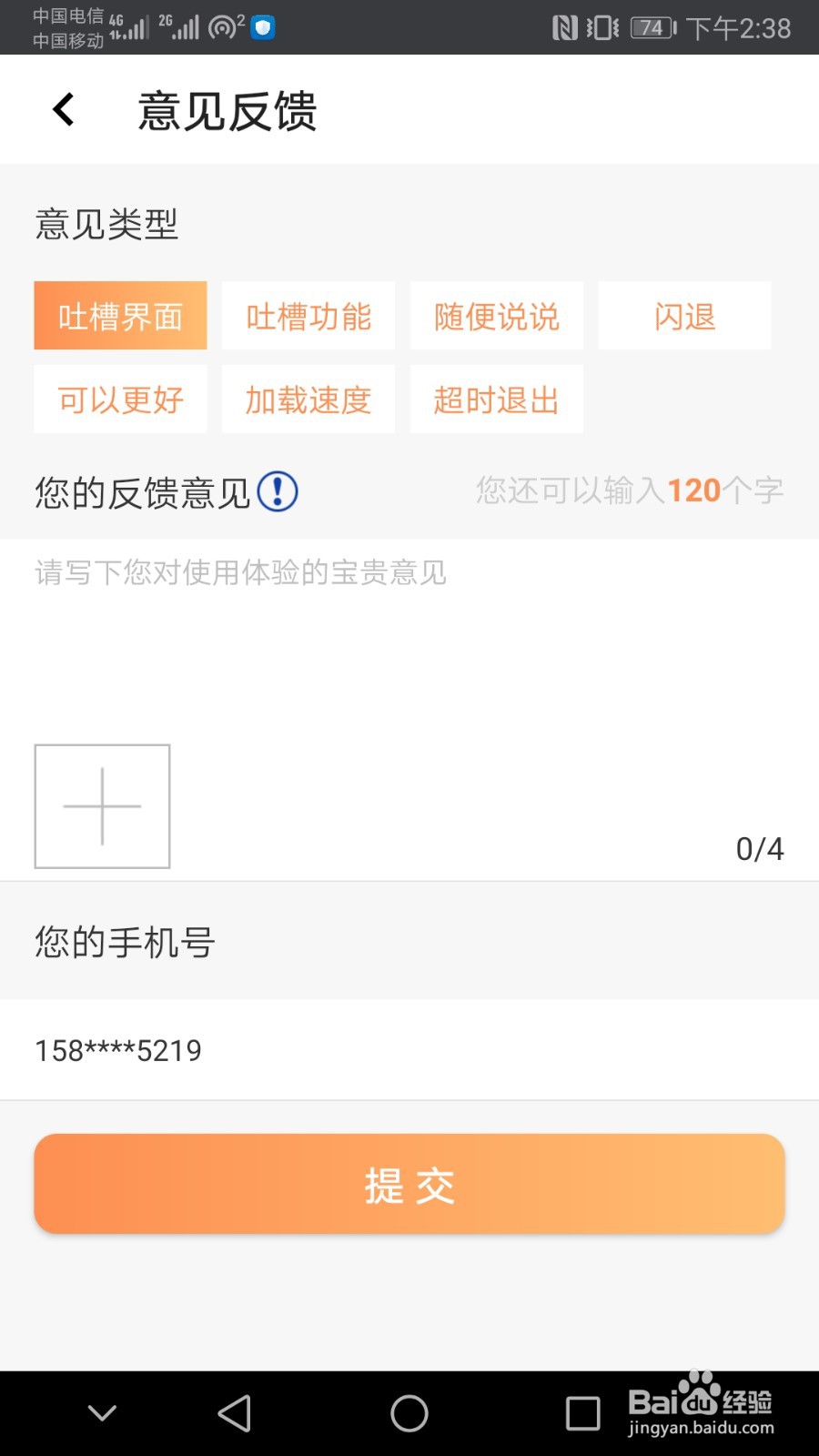Select the 吐槽功能 feedback type
This screenshot has height=1456, width=819.
click(x=308, y=316)
